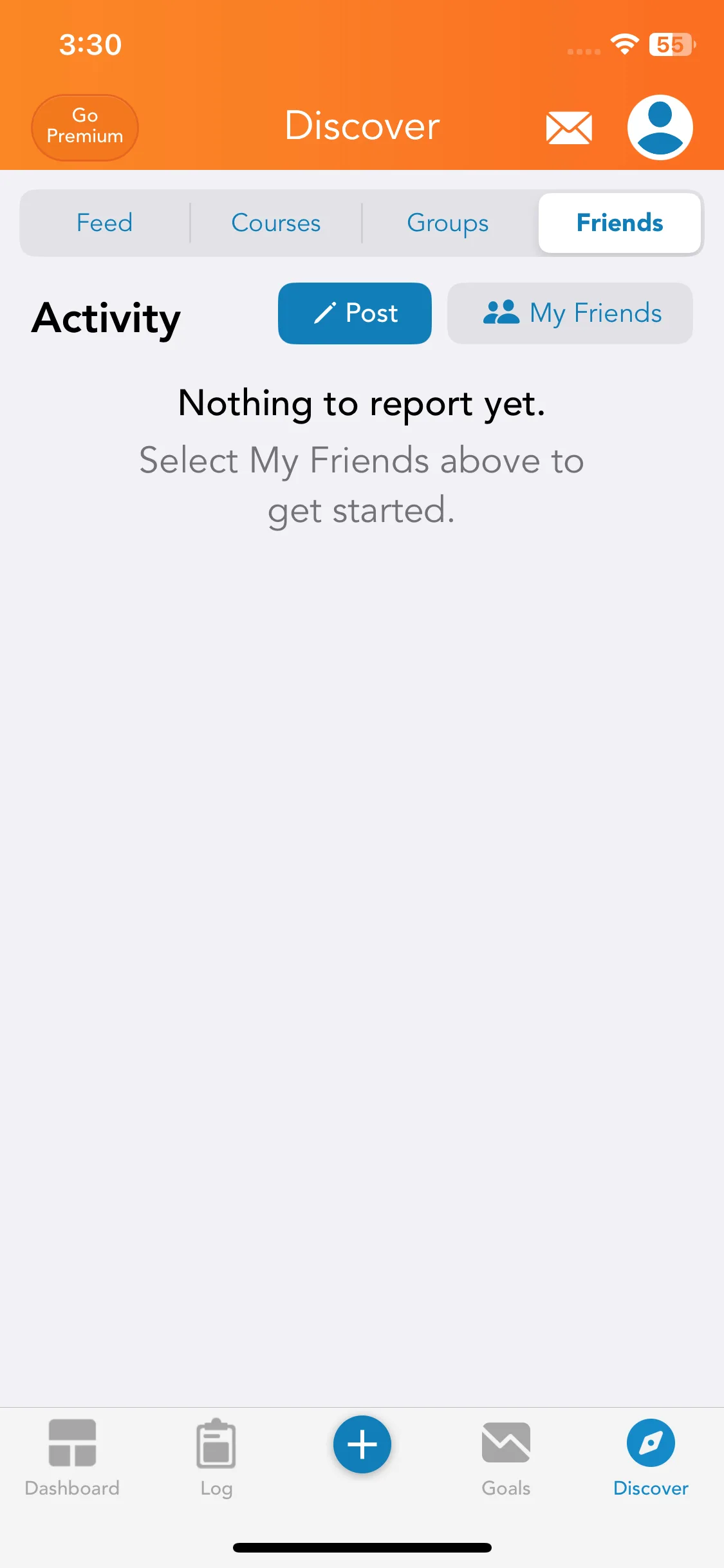Select the Friends tab

pyautogui.click(x=619, y=223)
